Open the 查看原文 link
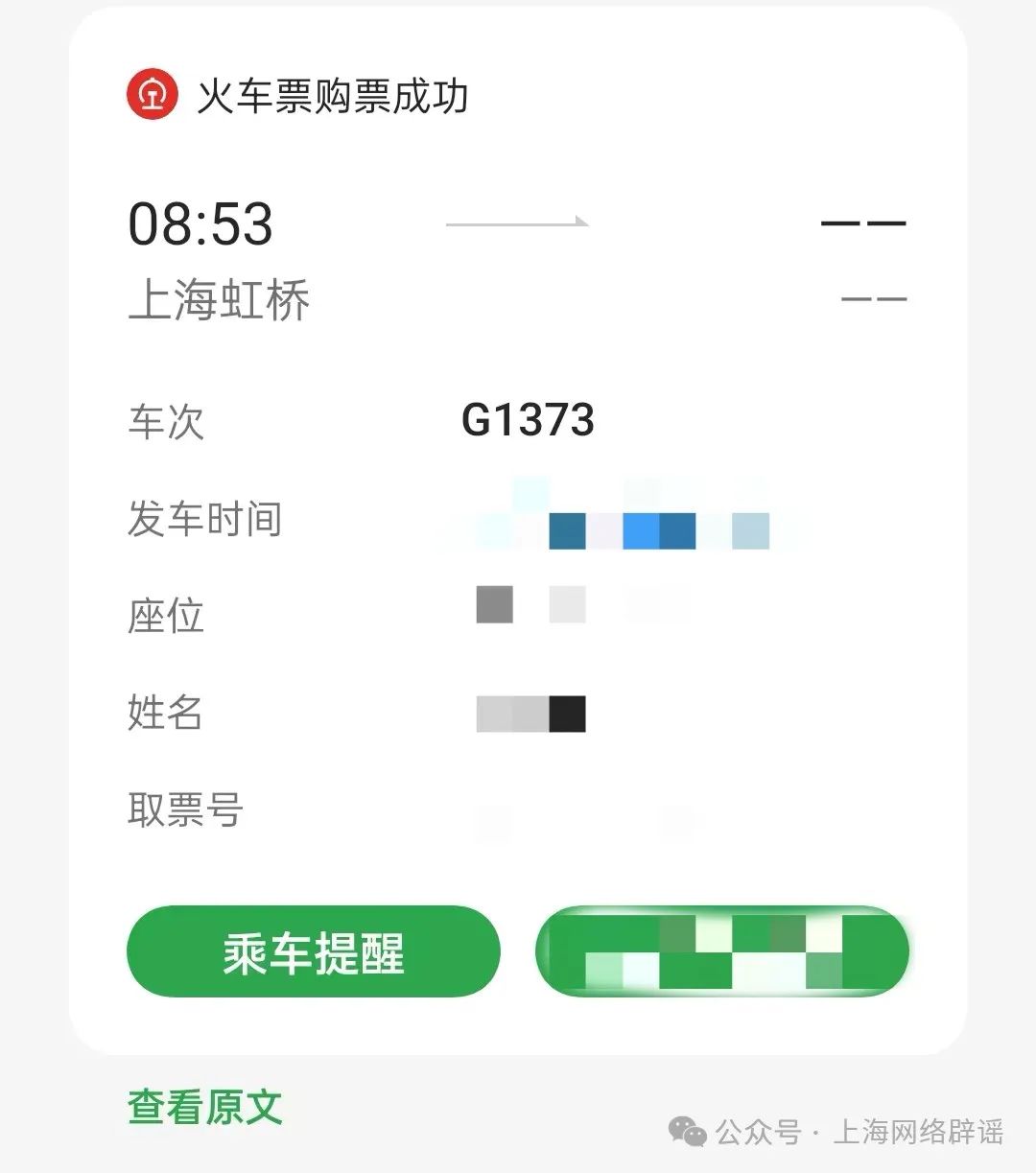This screenshot has width=1036, height=1173. point(205,1107)
